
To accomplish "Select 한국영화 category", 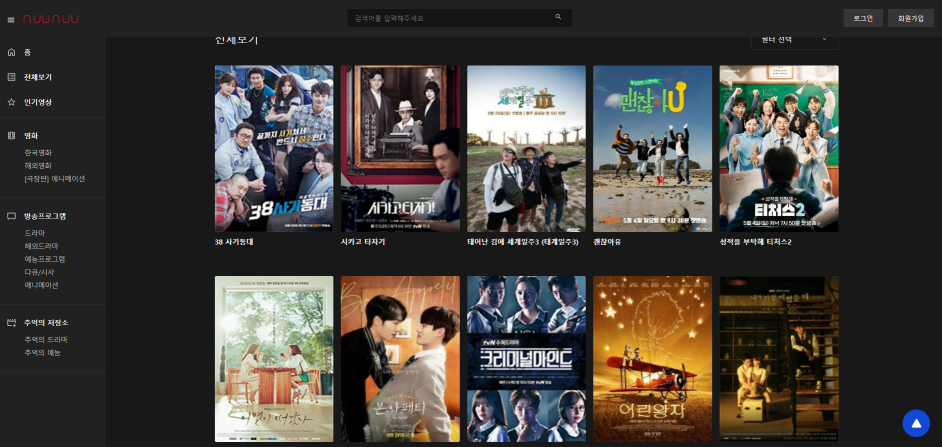I will pos(38,153).
